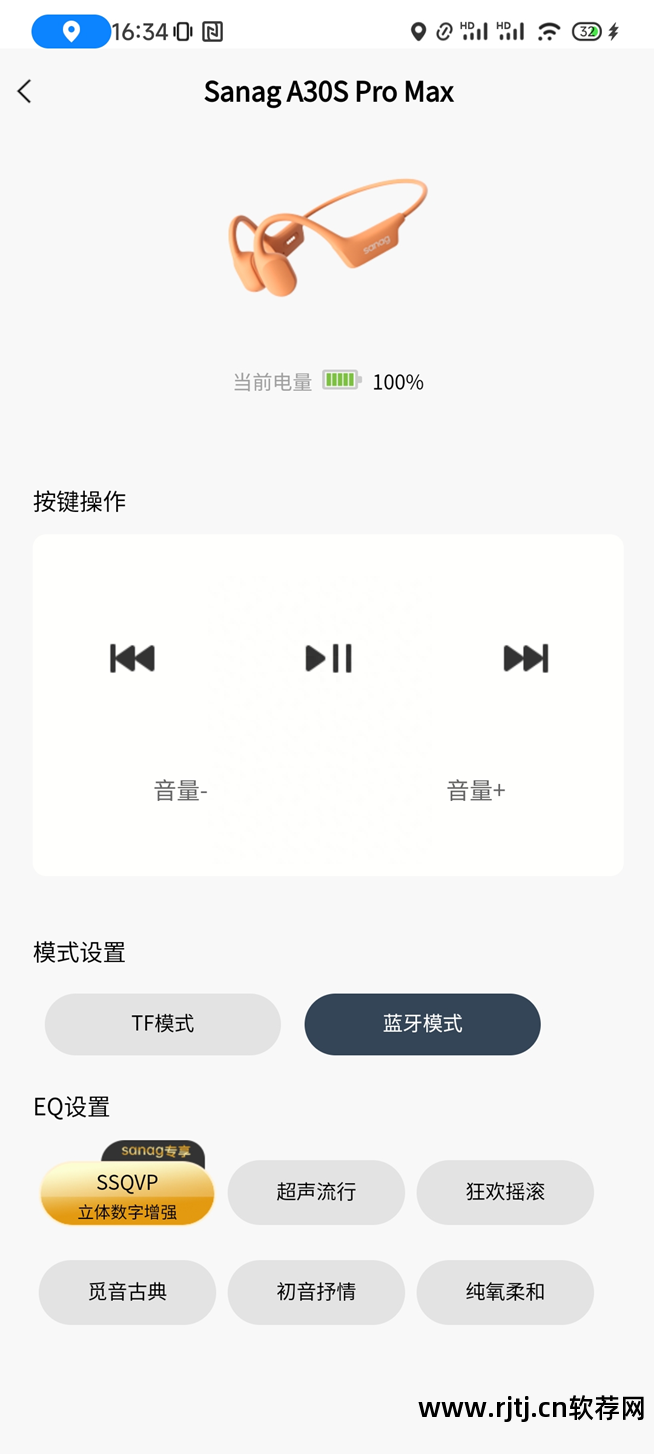
Task: Select 蓝牙模式
Action: click(x=422, y=1024)
